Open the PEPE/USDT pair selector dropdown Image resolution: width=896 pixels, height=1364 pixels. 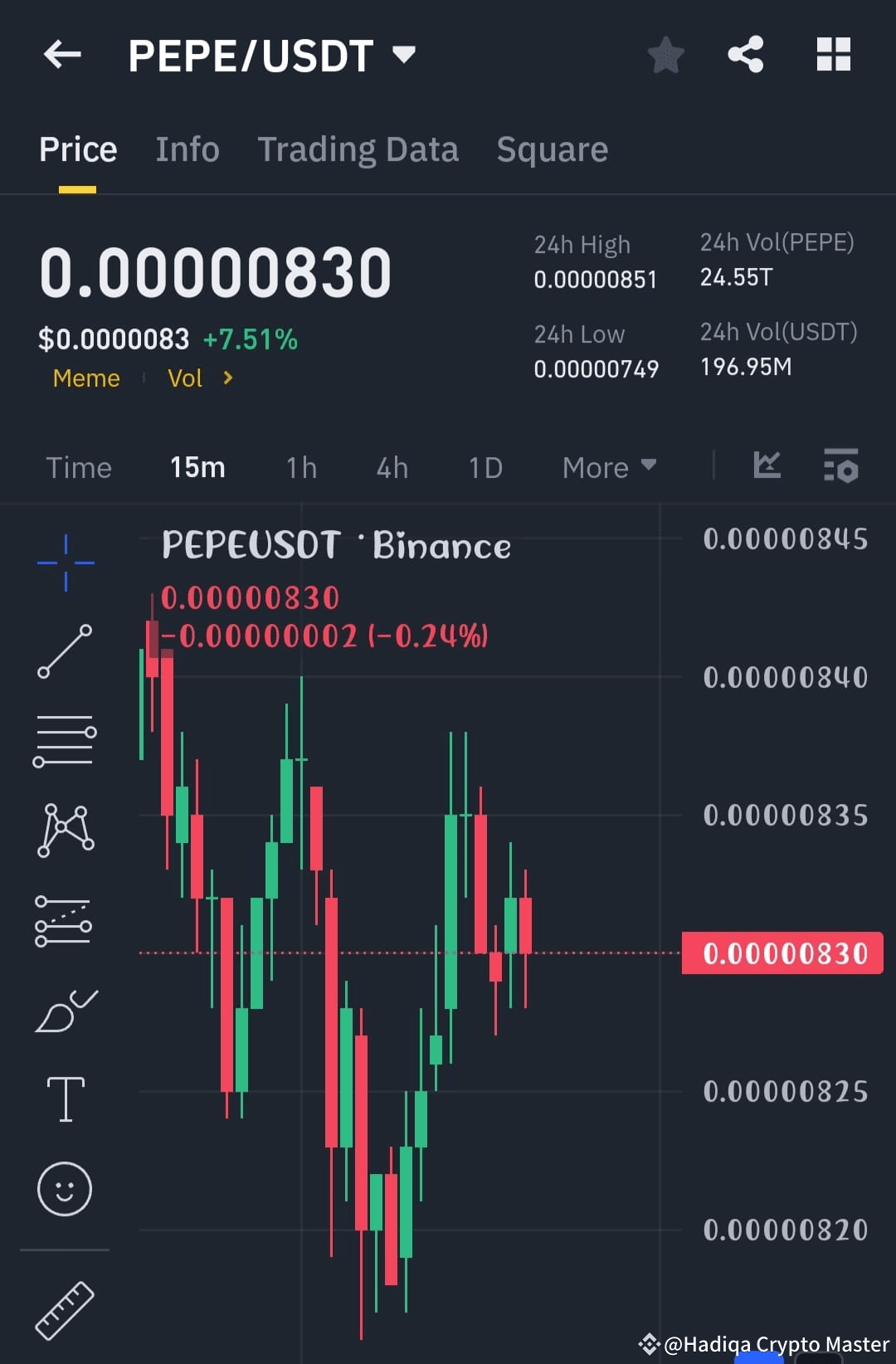[404, 54]
